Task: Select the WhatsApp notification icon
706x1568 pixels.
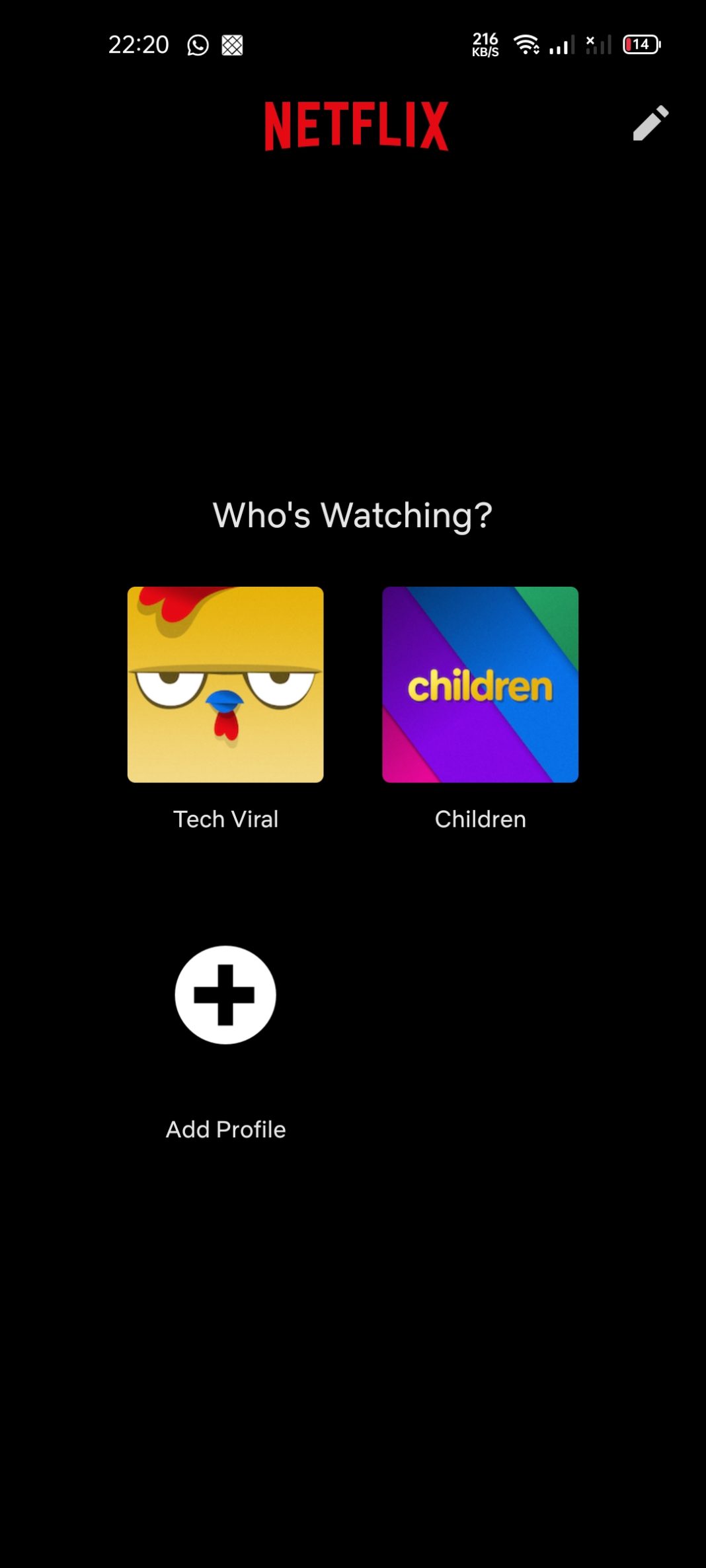Action: [x=198, y=45]
